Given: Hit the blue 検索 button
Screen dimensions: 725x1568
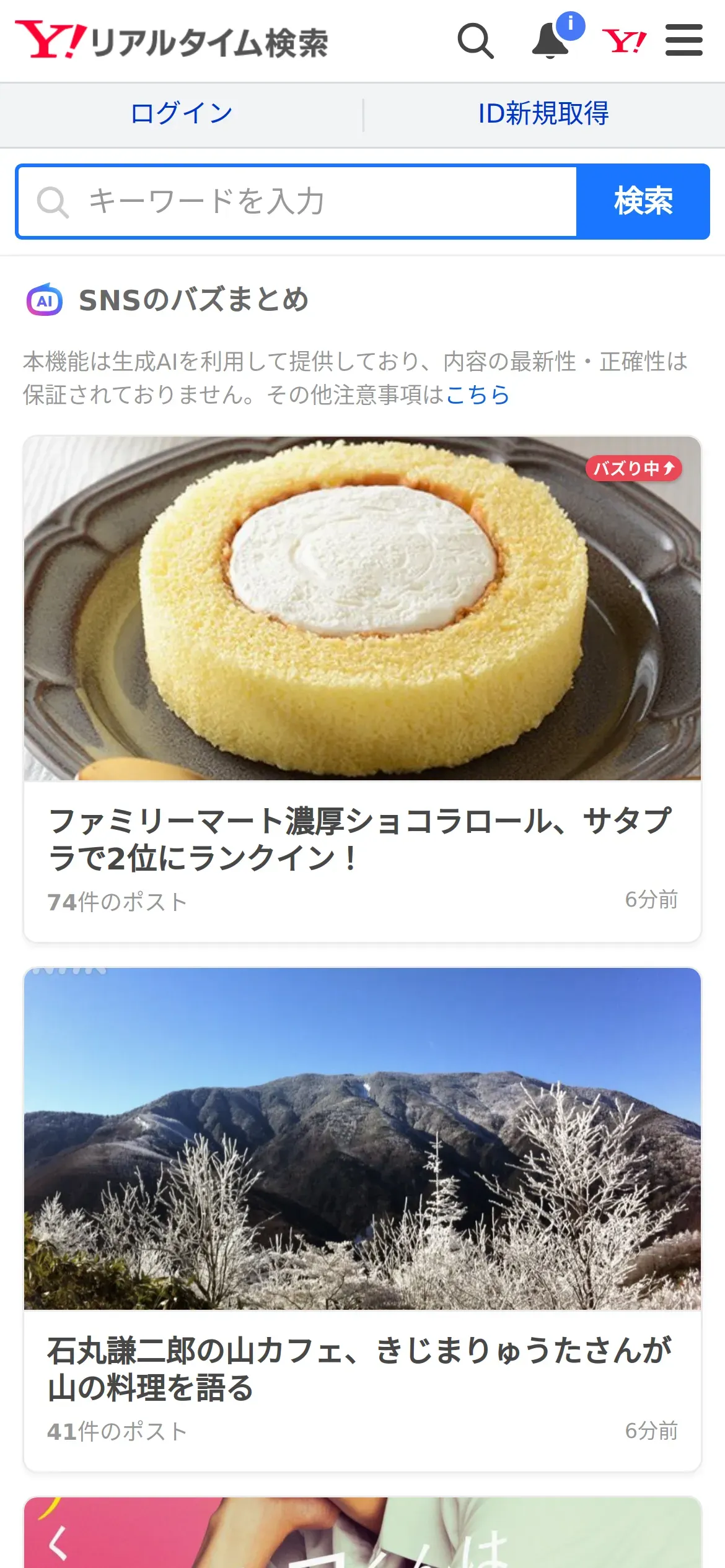Looking at the screenshot, I should (x=643, y=202).
